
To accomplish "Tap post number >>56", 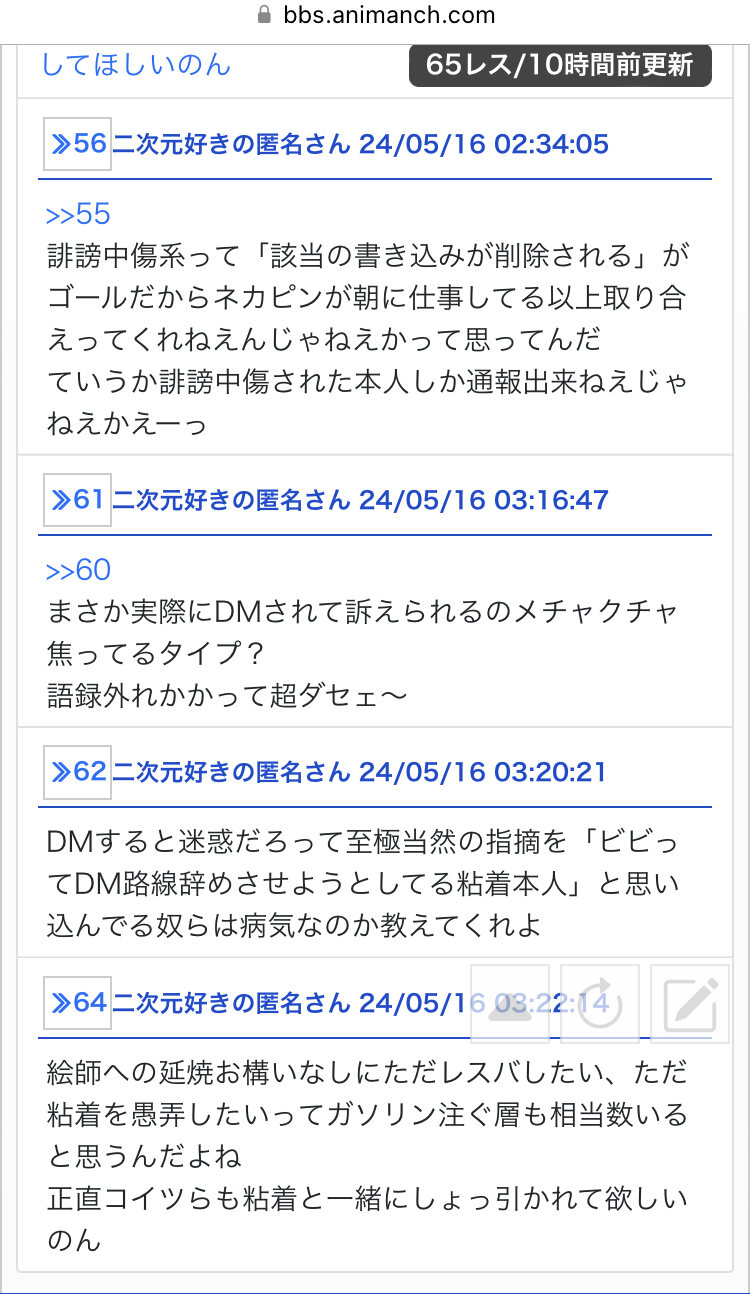I will [x=77, y=144].
